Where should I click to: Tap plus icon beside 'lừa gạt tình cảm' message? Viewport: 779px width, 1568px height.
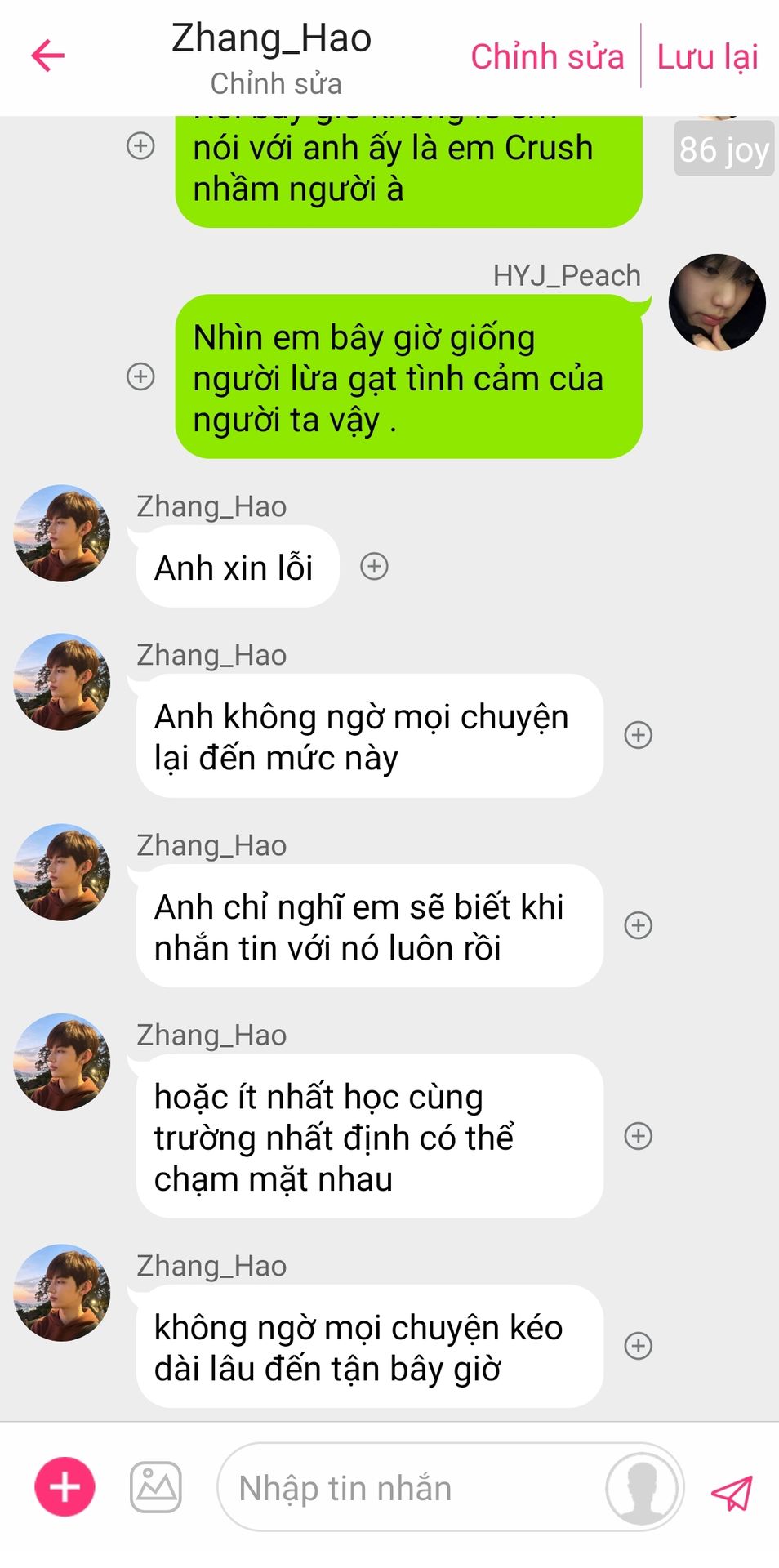140,376
